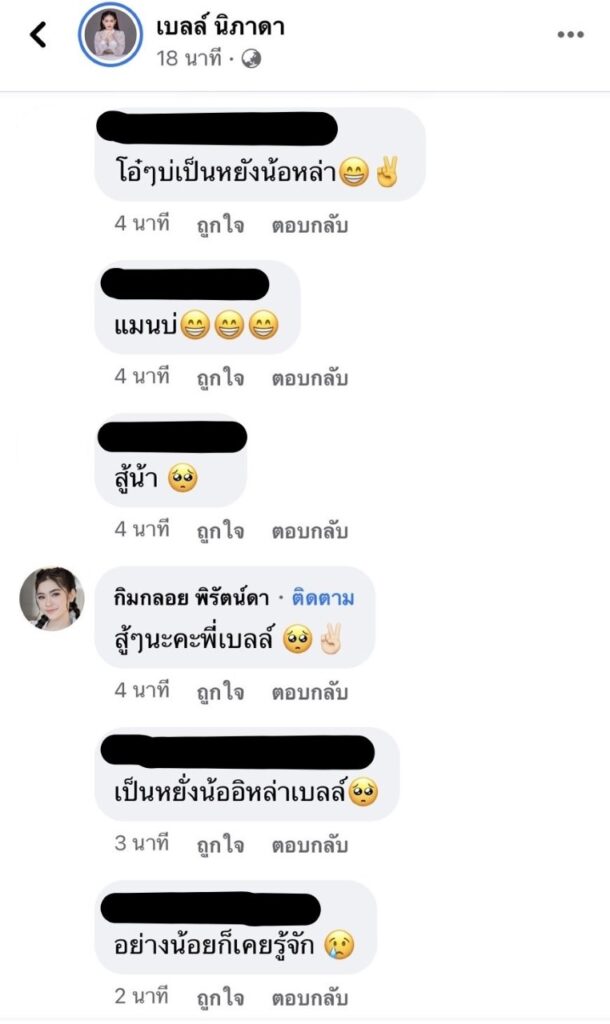Follow กิมกลอย พิรัตน์ดา via ติดตาม

click(323, 598)
